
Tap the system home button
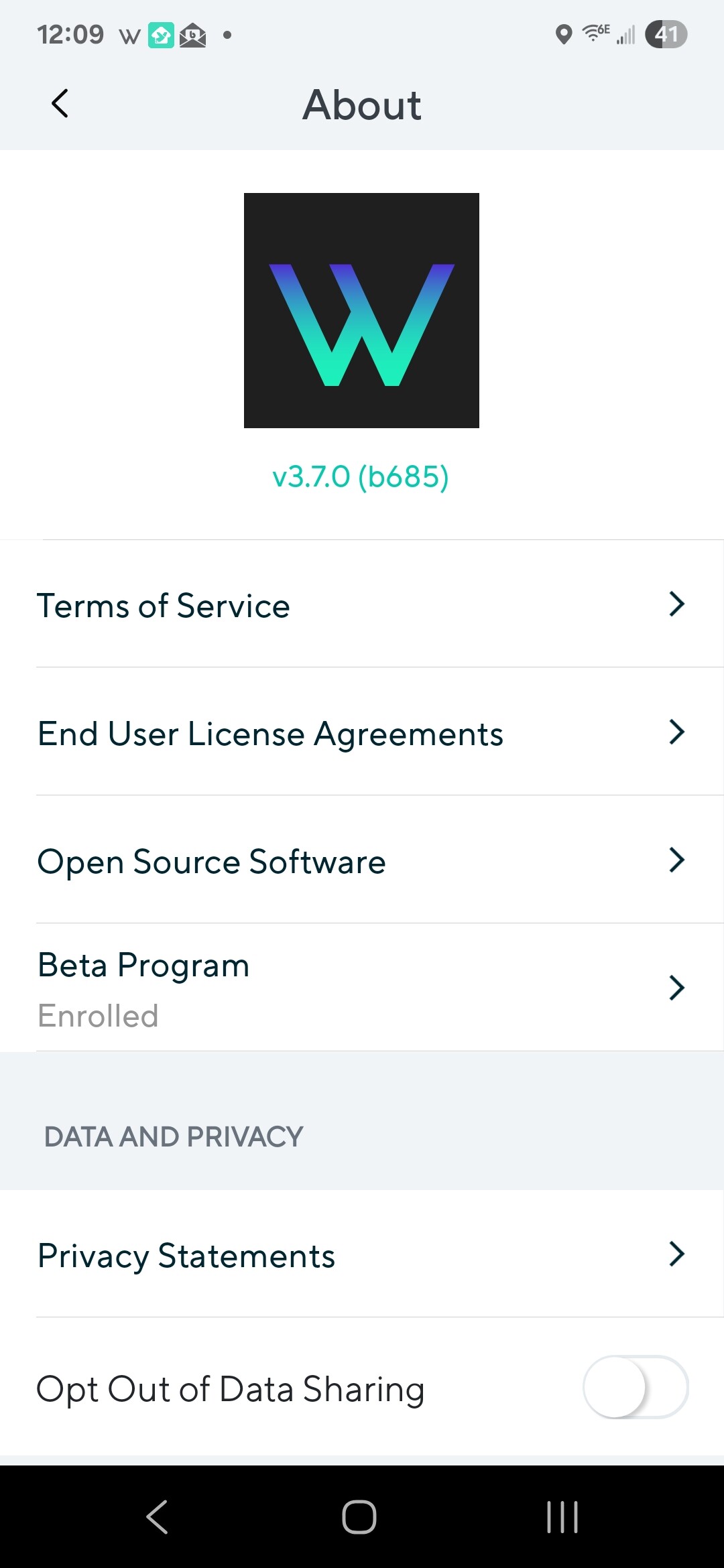tap(359, 1516)
